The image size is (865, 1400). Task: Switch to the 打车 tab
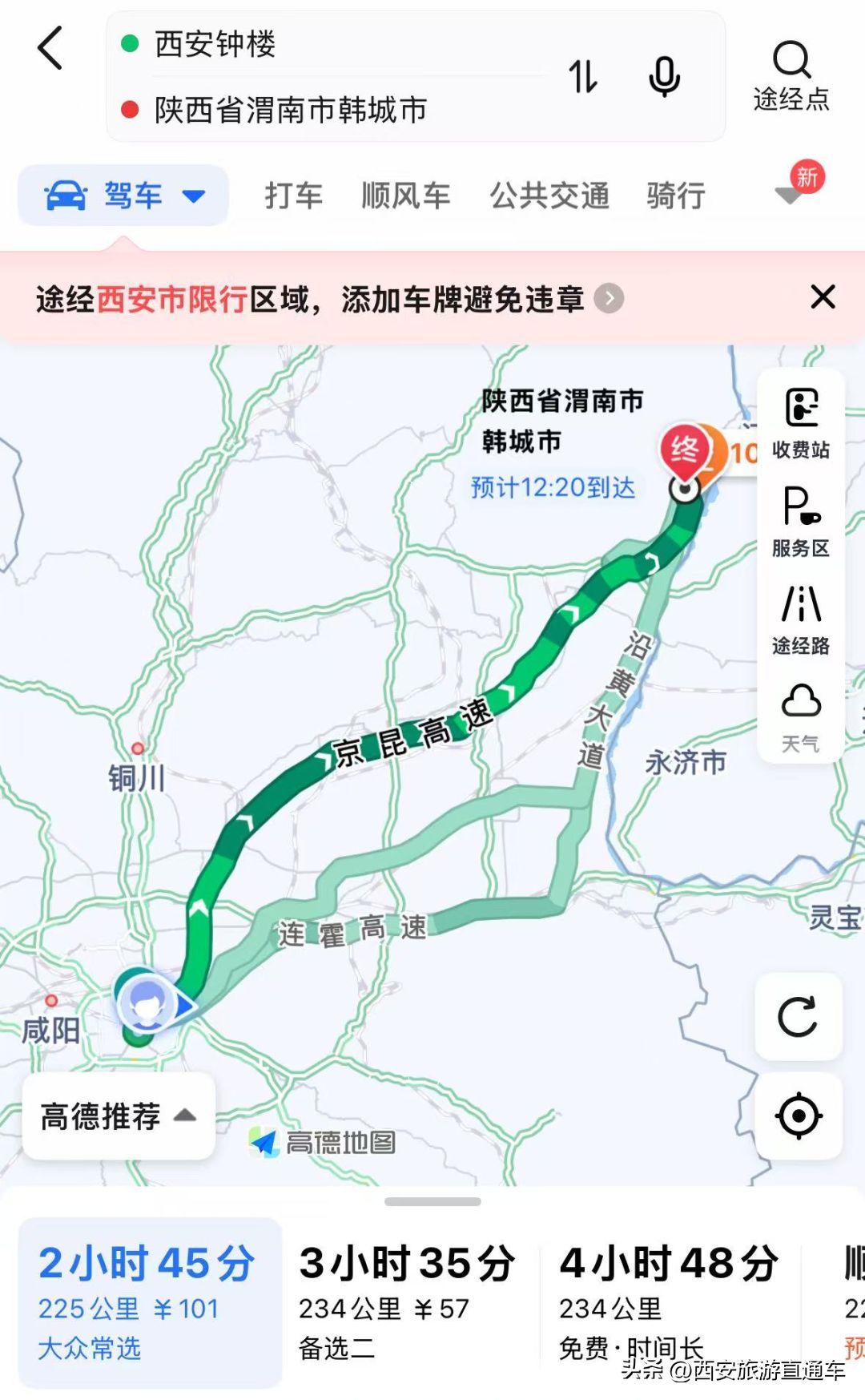[293, 195]
